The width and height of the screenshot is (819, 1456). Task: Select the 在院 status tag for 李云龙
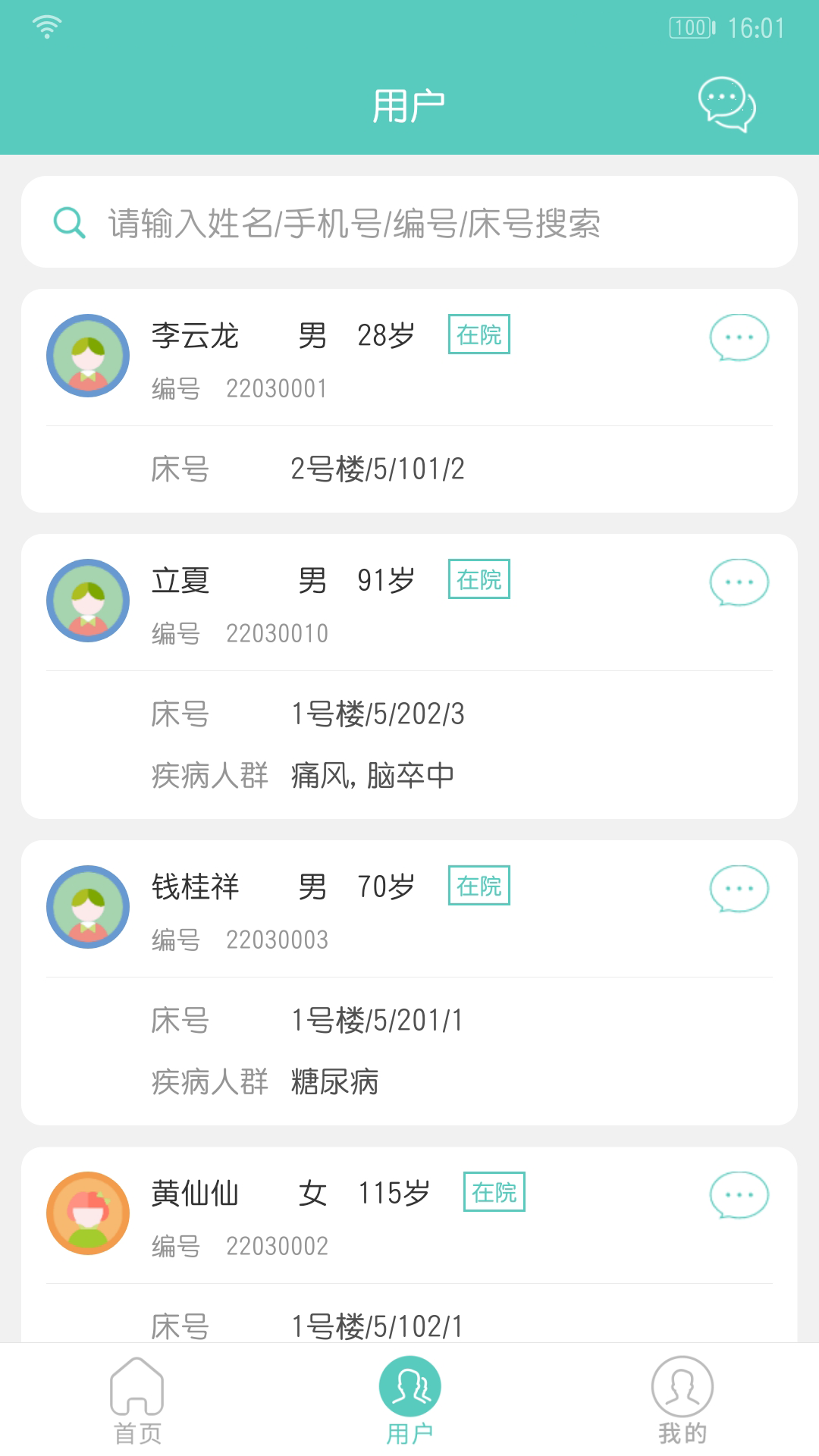click(x=479, y=334)
